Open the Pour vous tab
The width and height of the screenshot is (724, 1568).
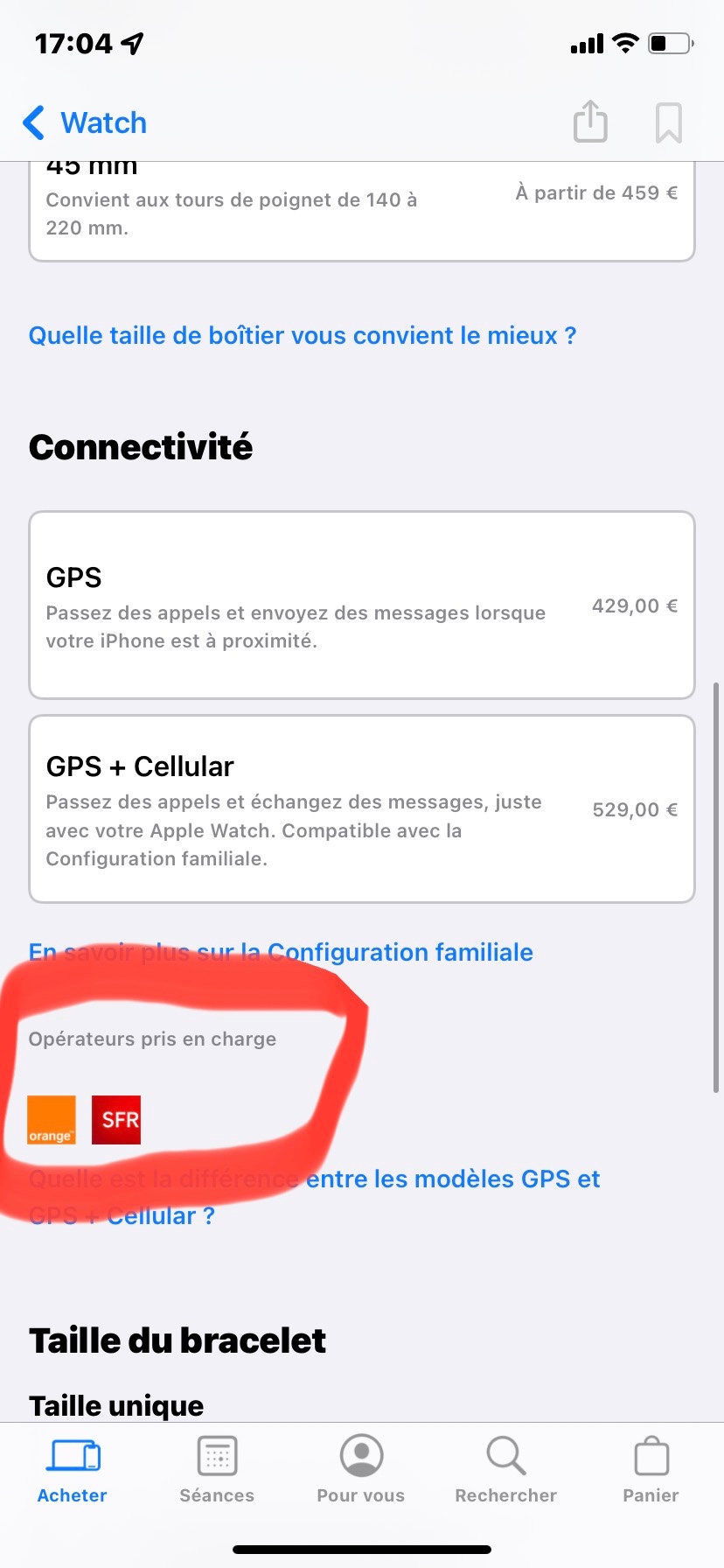coord(361,1470)
